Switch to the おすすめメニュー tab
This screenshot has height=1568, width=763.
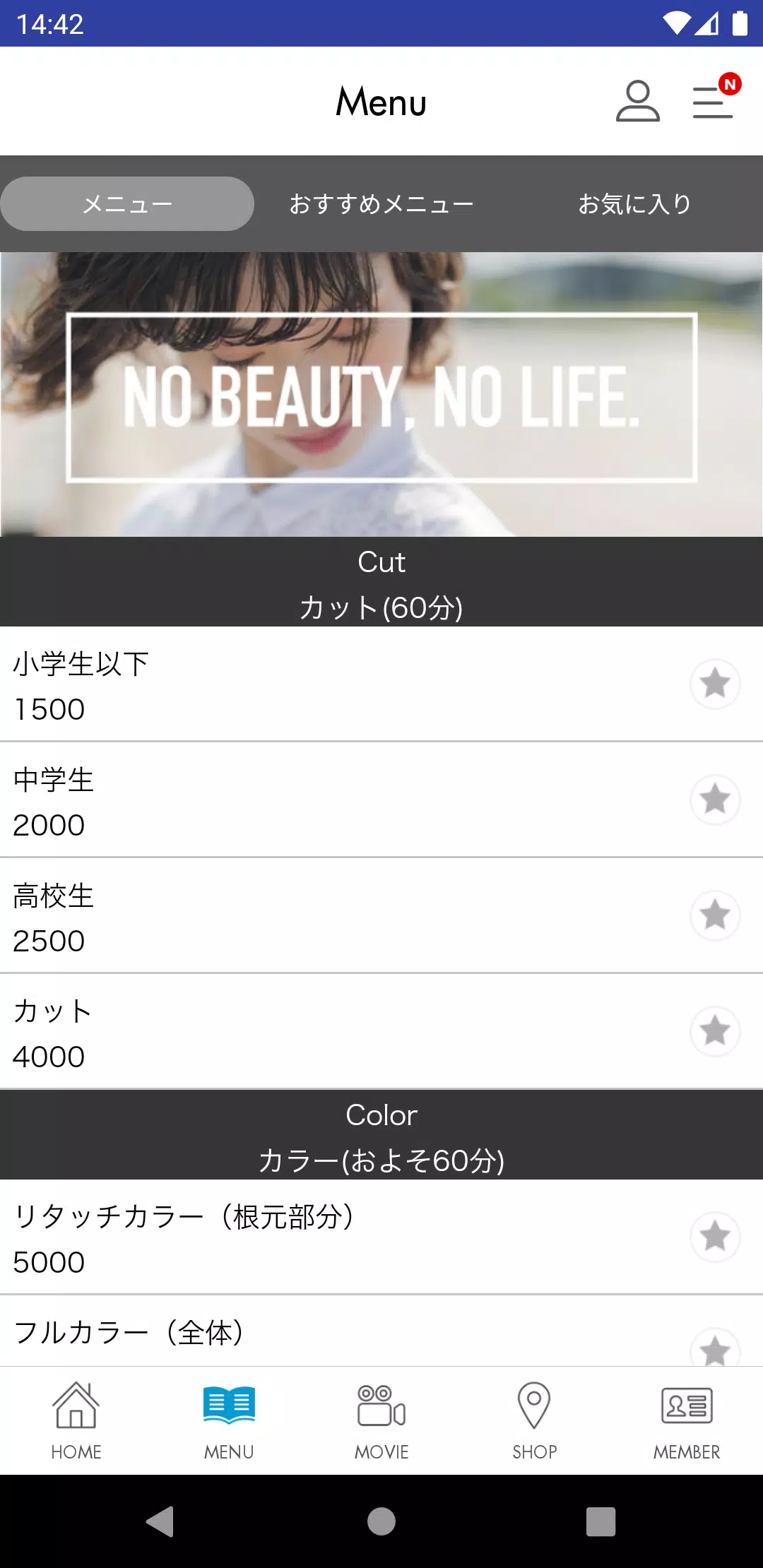click(x=381, y=204)
